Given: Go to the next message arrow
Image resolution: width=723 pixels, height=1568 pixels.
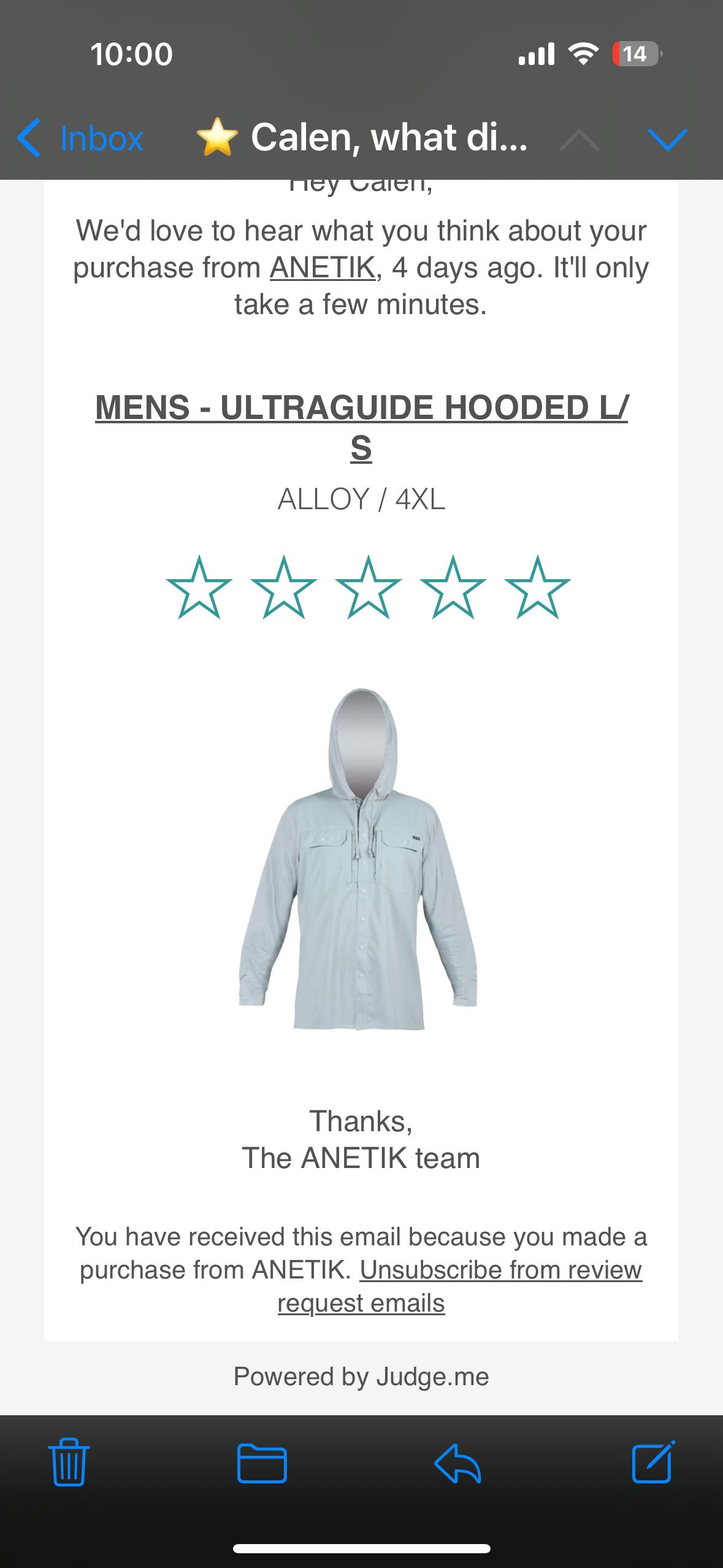Looking at the screenshot, I should (x=667, y=139).
